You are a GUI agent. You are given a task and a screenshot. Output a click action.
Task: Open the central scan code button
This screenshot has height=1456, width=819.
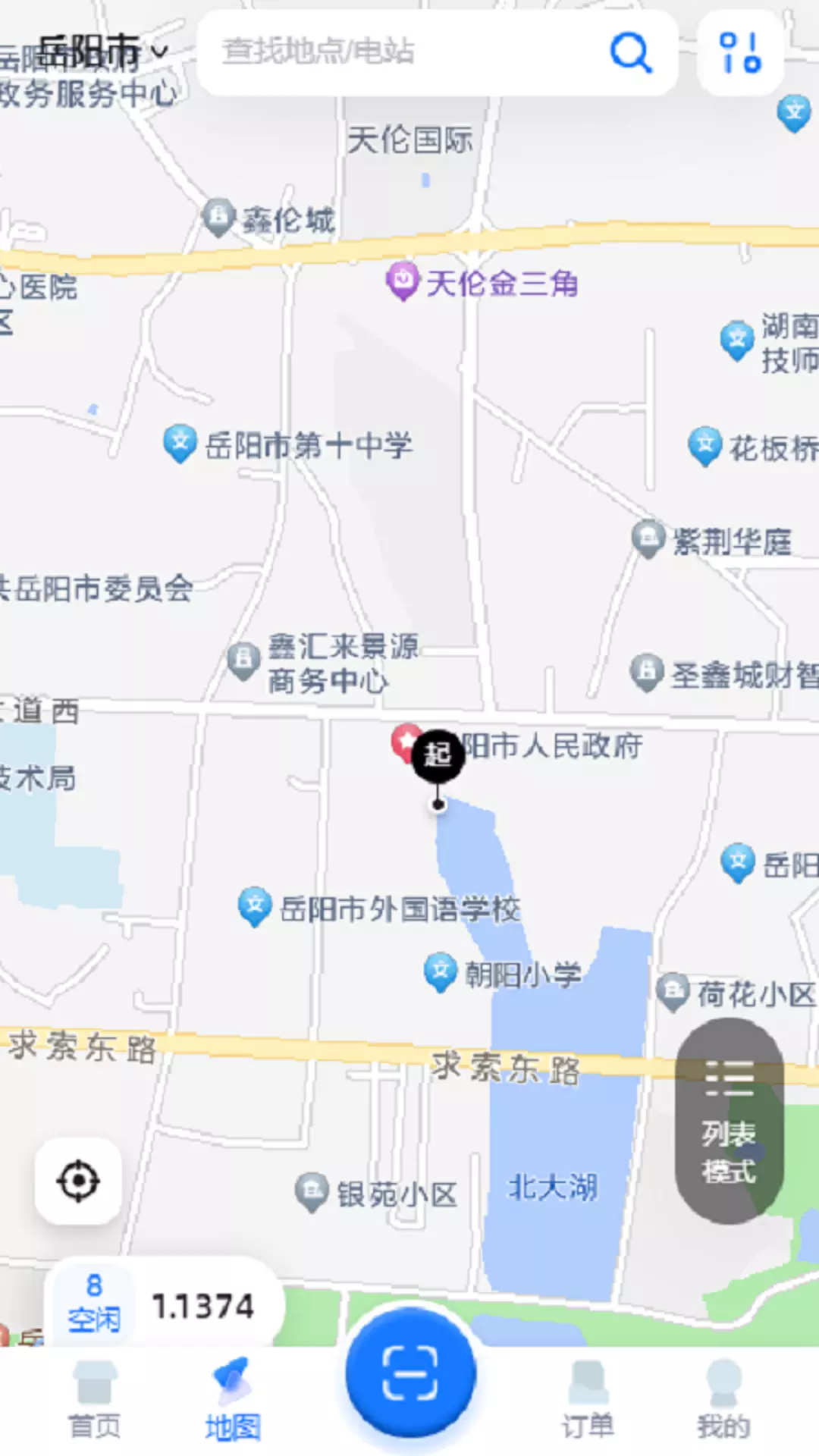coord(410,1373)
